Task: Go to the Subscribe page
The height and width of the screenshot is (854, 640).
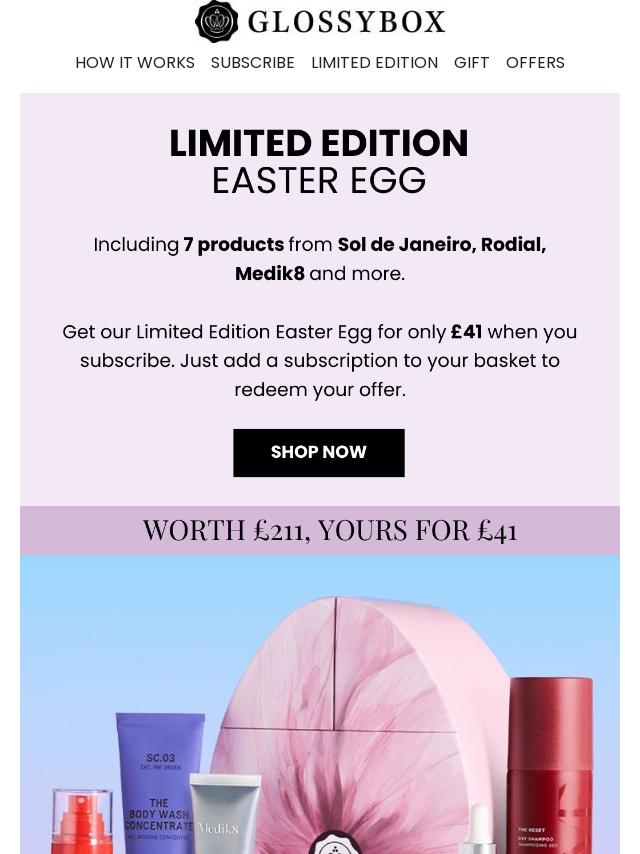Action: pos(252,63)
